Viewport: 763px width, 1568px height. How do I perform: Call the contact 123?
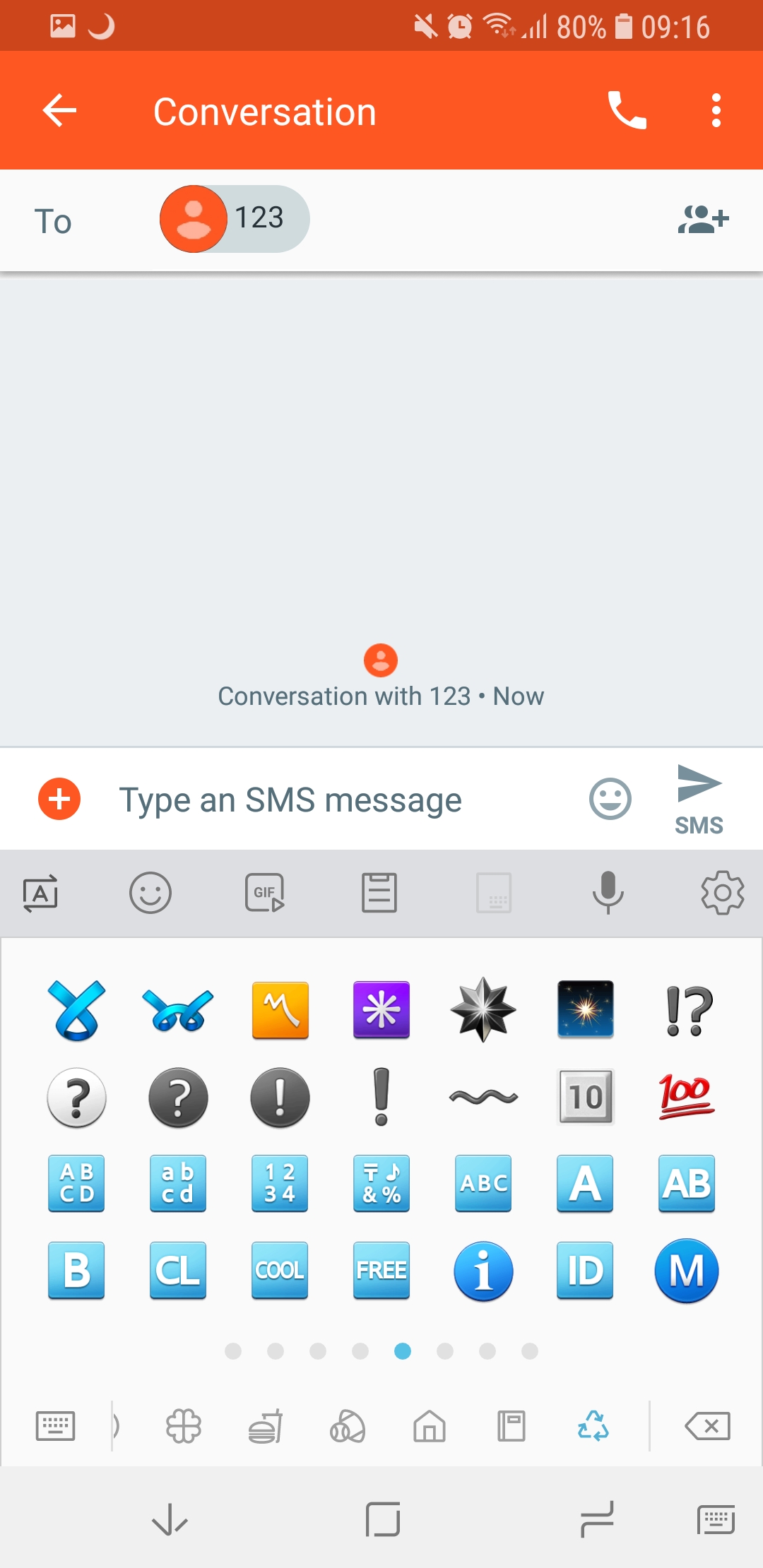(x=627, y=111)
